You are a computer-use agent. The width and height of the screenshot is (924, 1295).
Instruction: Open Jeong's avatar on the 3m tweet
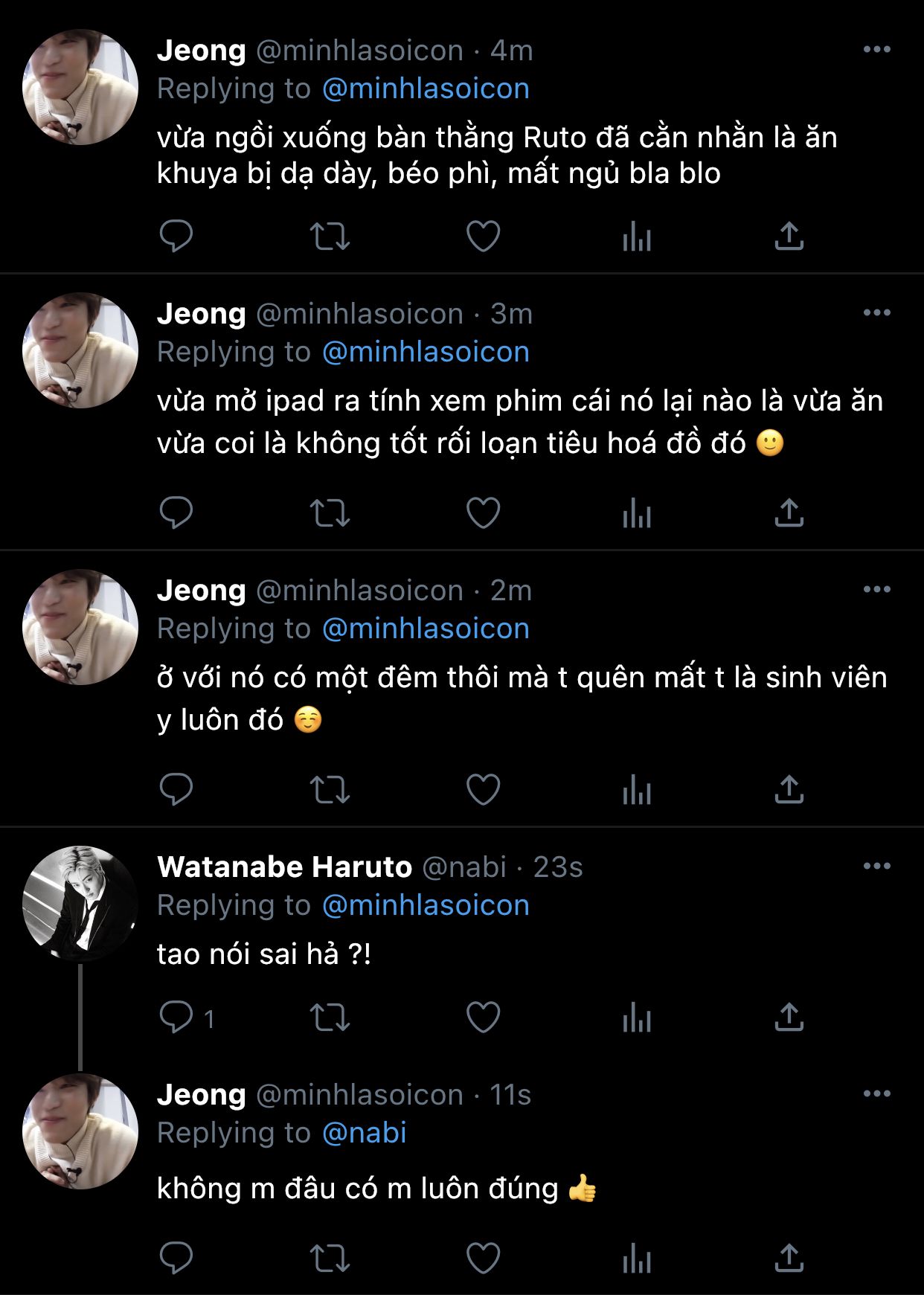pyautogui.click(x=80, y=350)
